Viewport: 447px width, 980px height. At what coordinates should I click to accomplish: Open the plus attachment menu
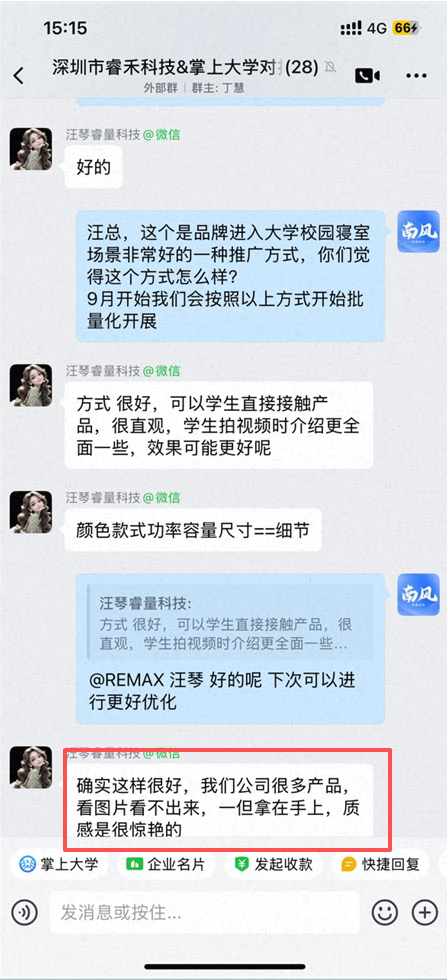(x=424, y=913)
